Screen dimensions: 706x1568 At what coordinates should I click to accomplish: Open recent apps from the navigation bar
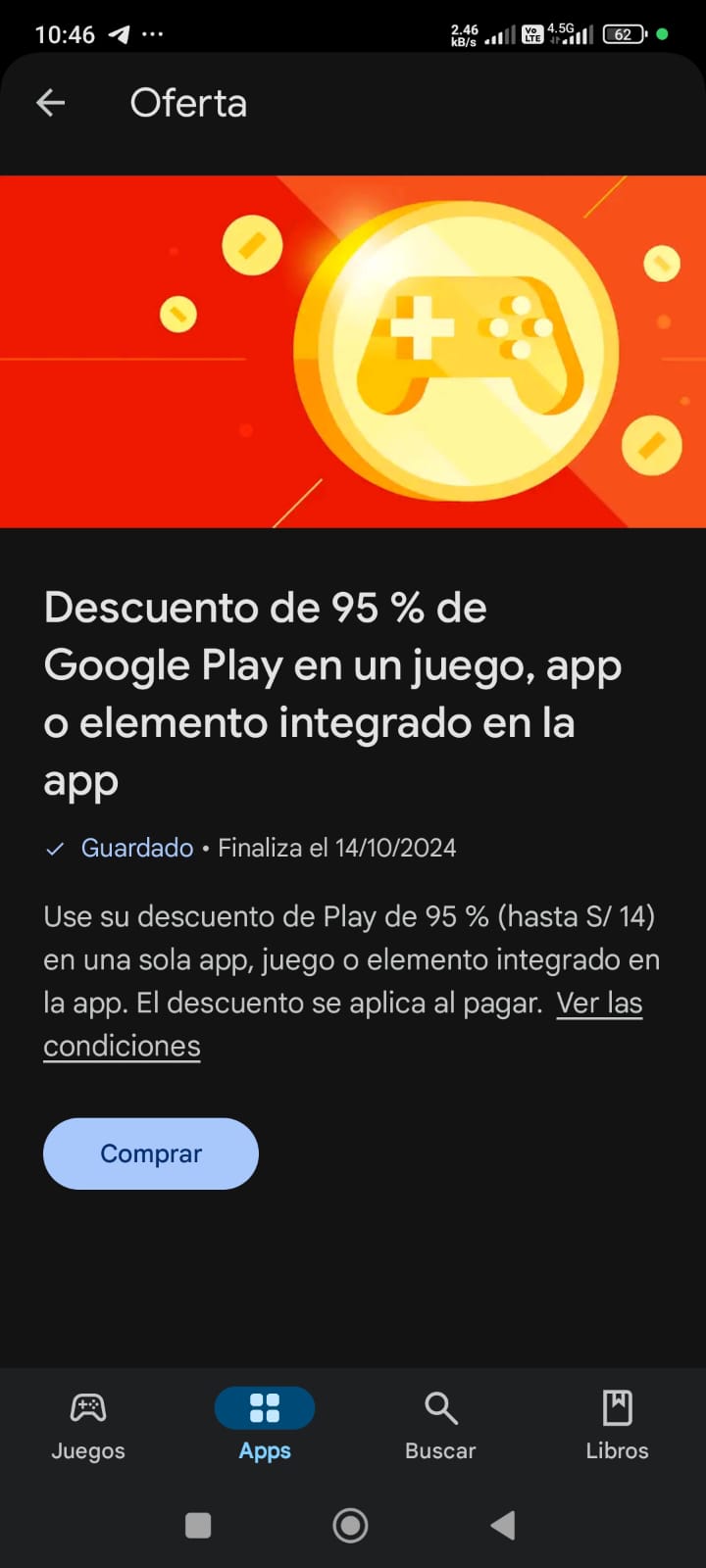click(x=198, y=1525)
